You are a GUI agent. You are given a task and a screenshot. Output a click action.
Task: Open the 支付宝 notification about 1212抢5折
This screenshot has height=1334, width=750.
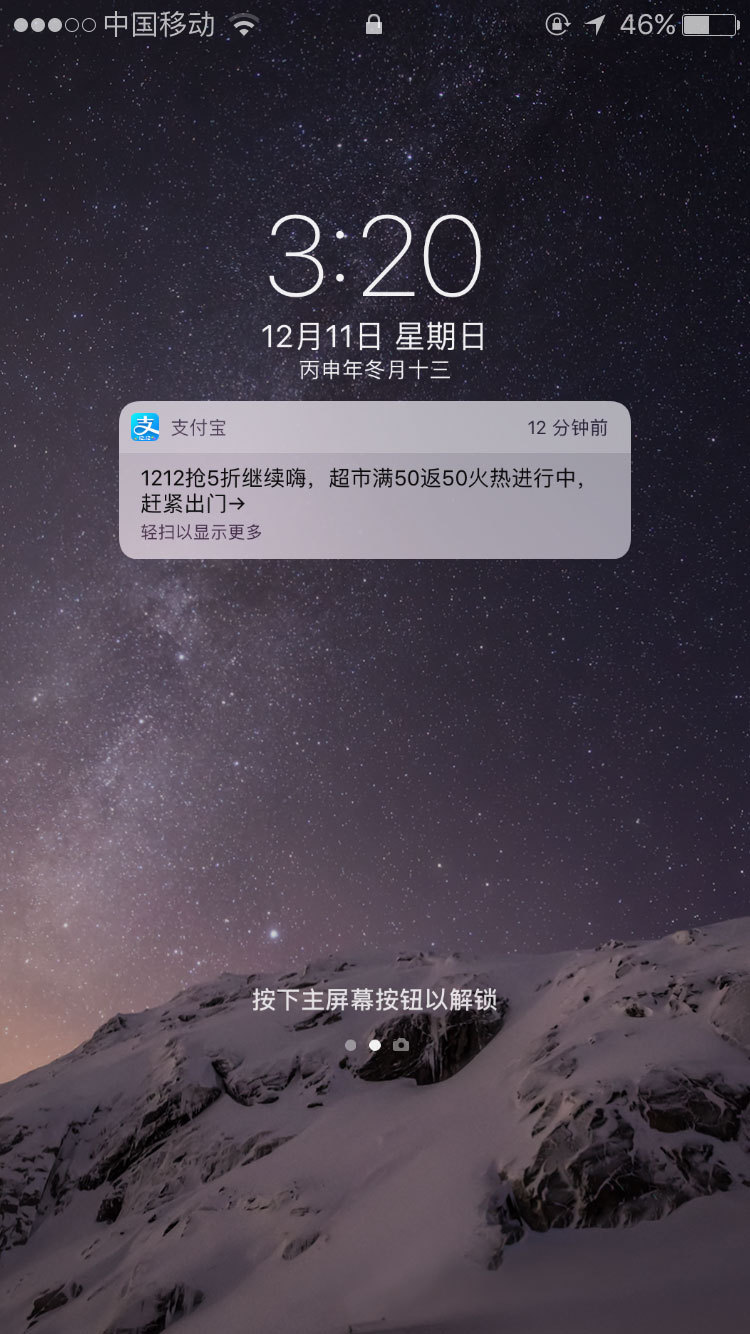375,480
